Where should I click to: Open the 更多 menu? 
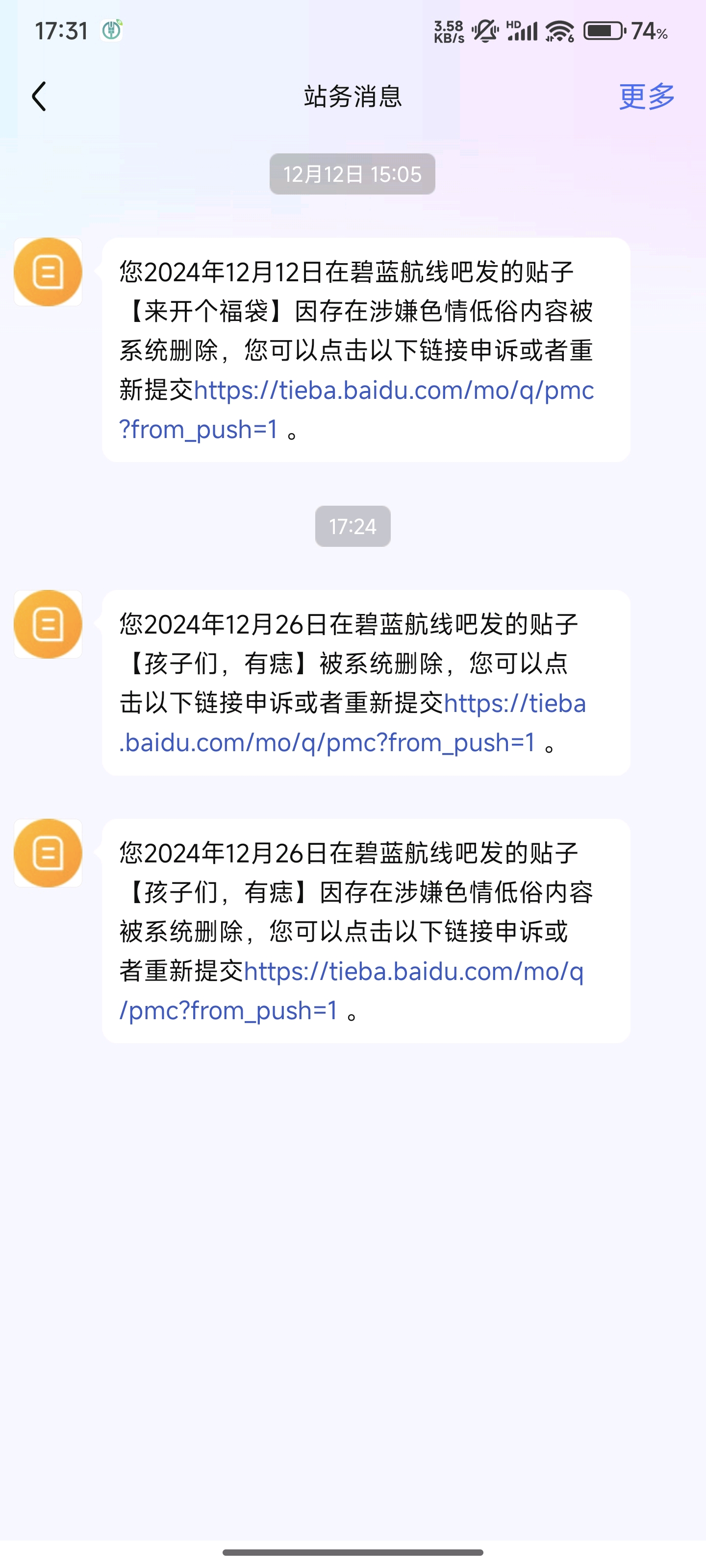[647, 96]
